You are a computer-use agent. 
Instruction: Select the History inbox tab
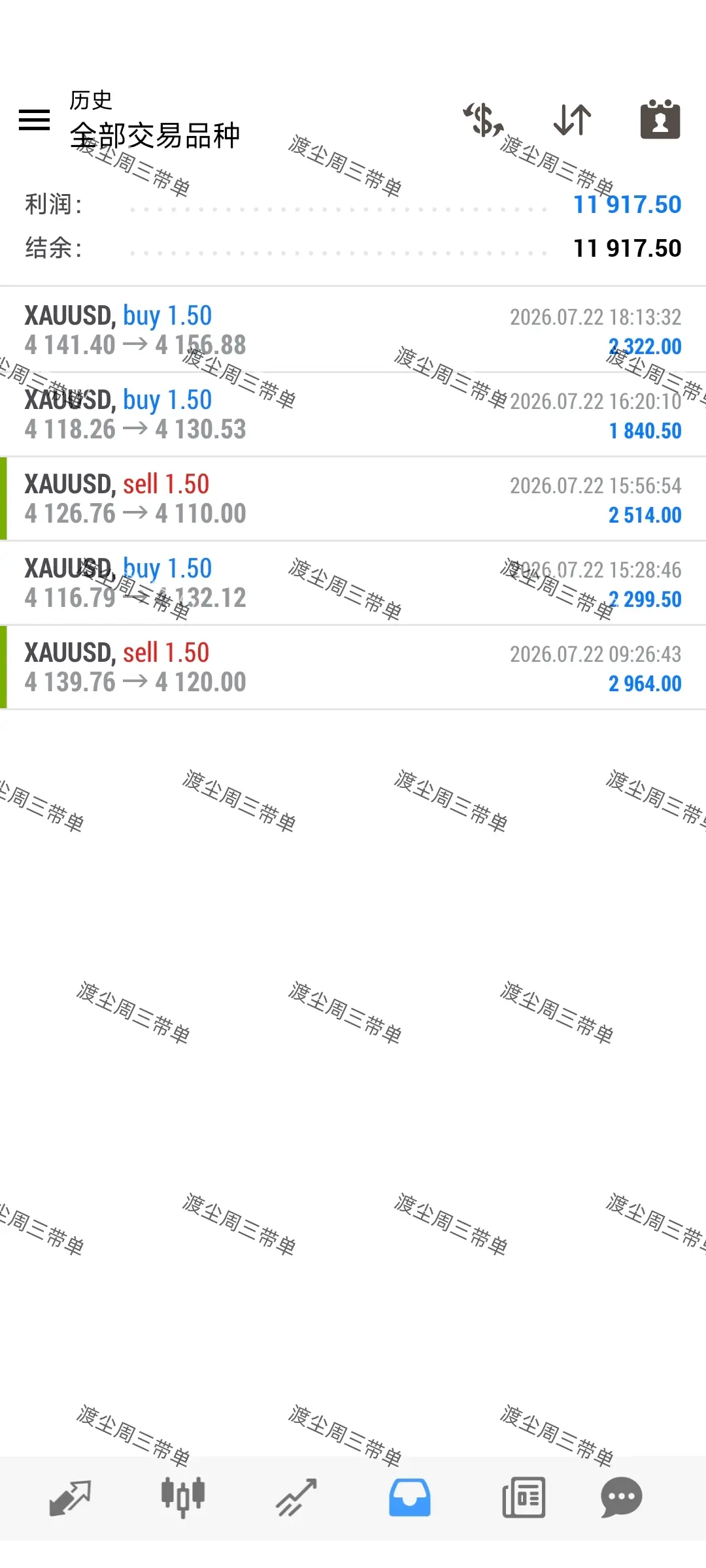coord(410,1497)
